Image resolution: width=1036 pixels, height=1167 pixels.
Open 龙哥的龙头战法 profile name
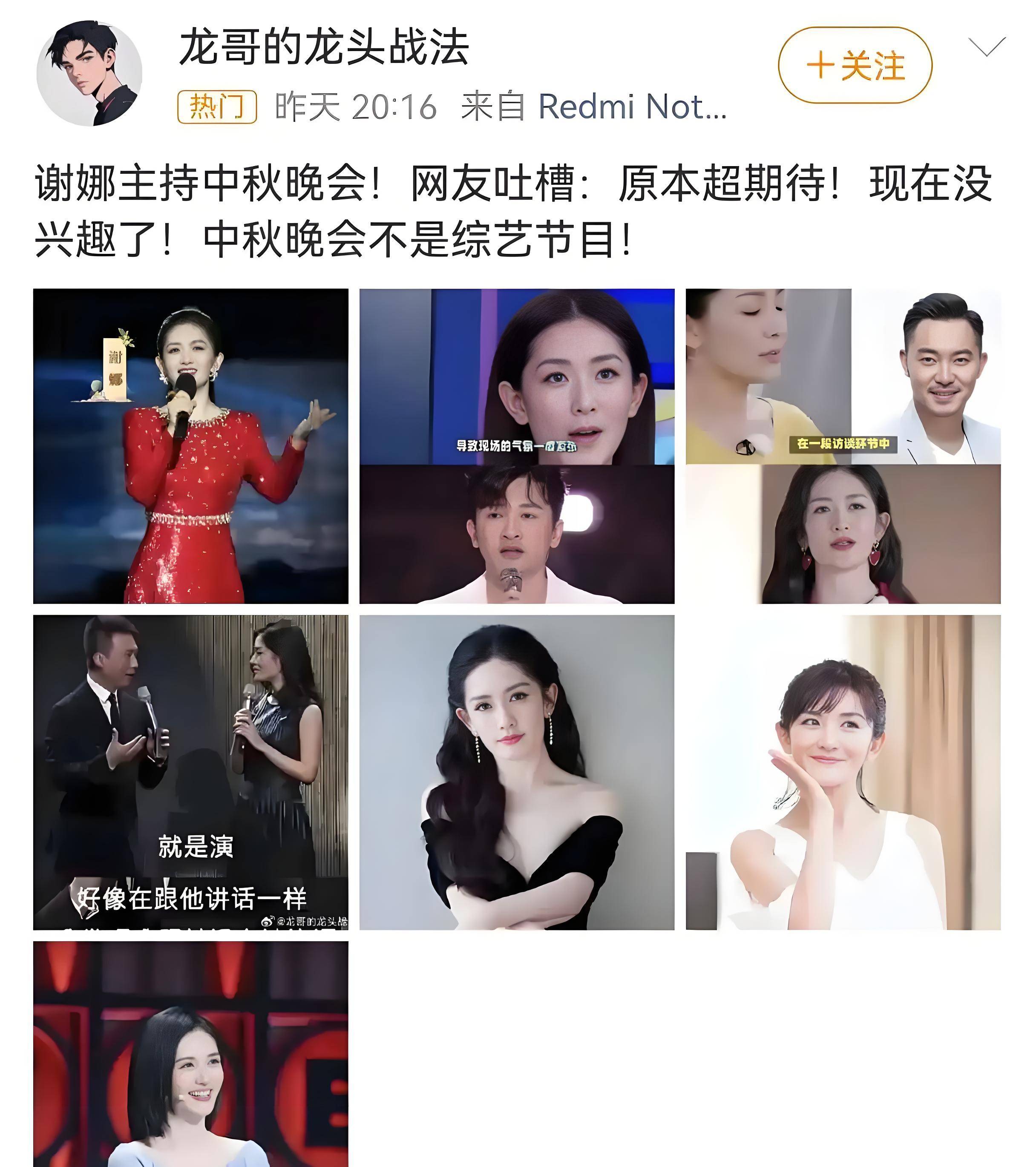tap(324, 48)
